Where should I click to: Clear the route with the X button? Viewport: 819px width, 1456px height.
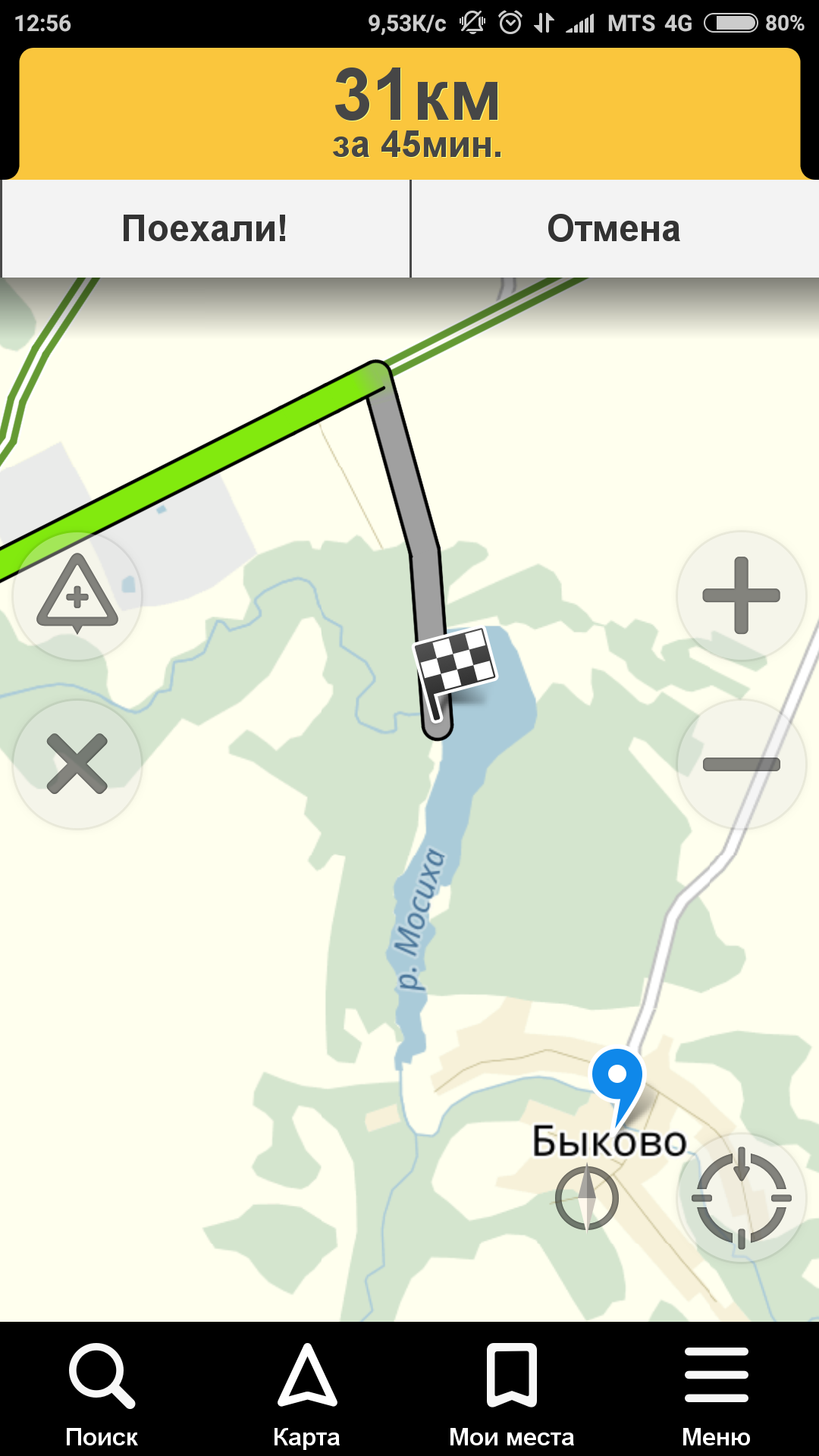(77, 764)
